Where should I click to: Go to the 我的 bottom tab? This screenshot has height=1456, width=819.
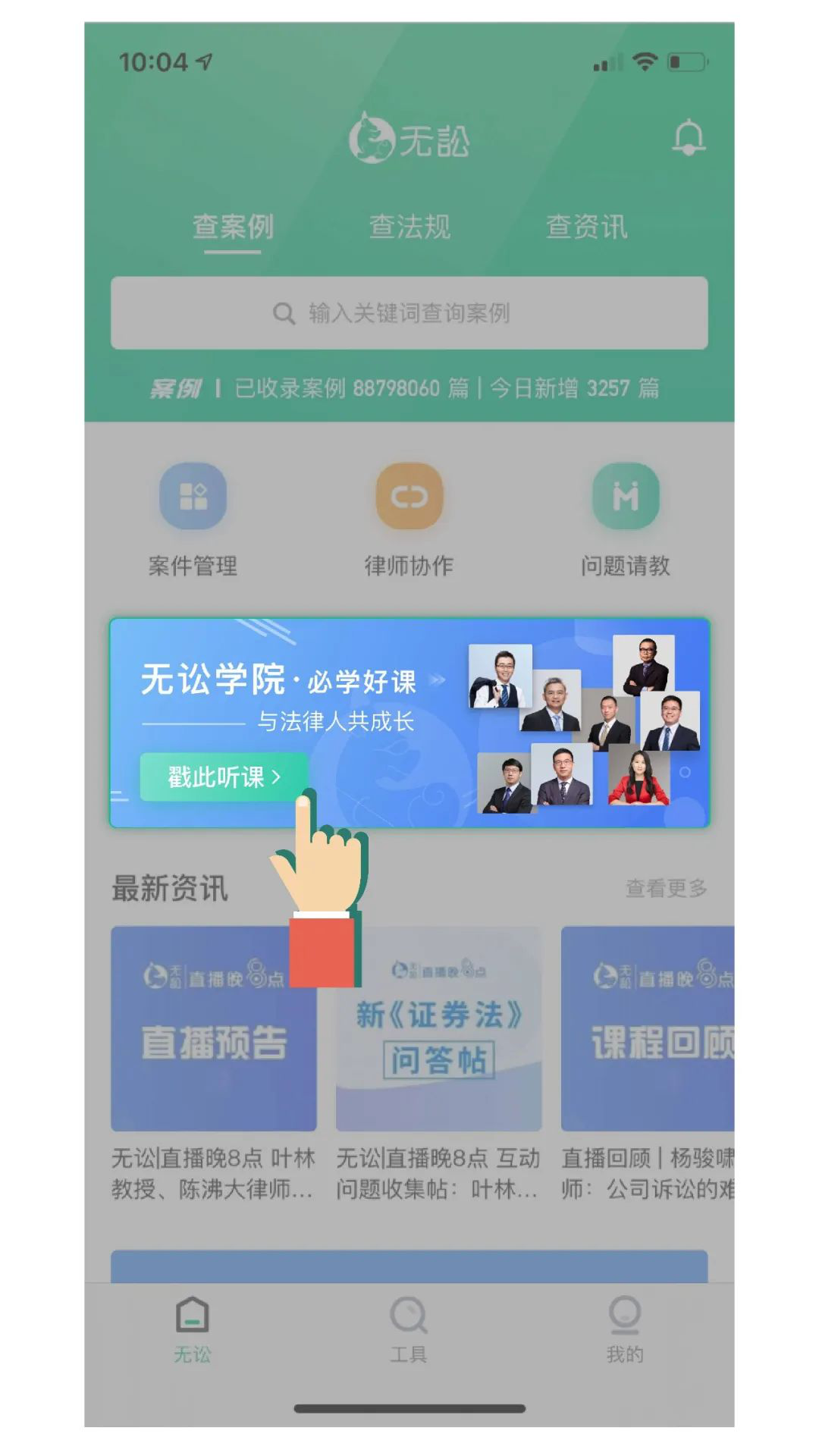pos(625,1329)
